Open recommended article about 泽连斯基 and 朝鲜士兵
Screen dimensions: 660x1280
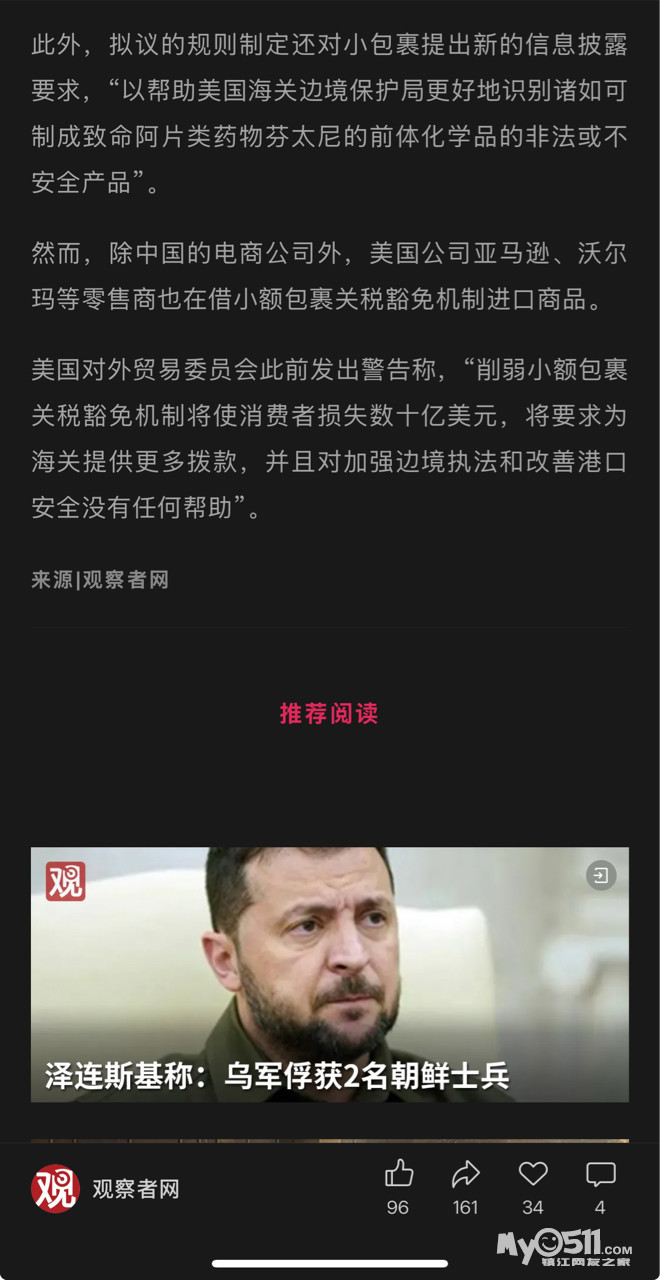coord(329,975)
